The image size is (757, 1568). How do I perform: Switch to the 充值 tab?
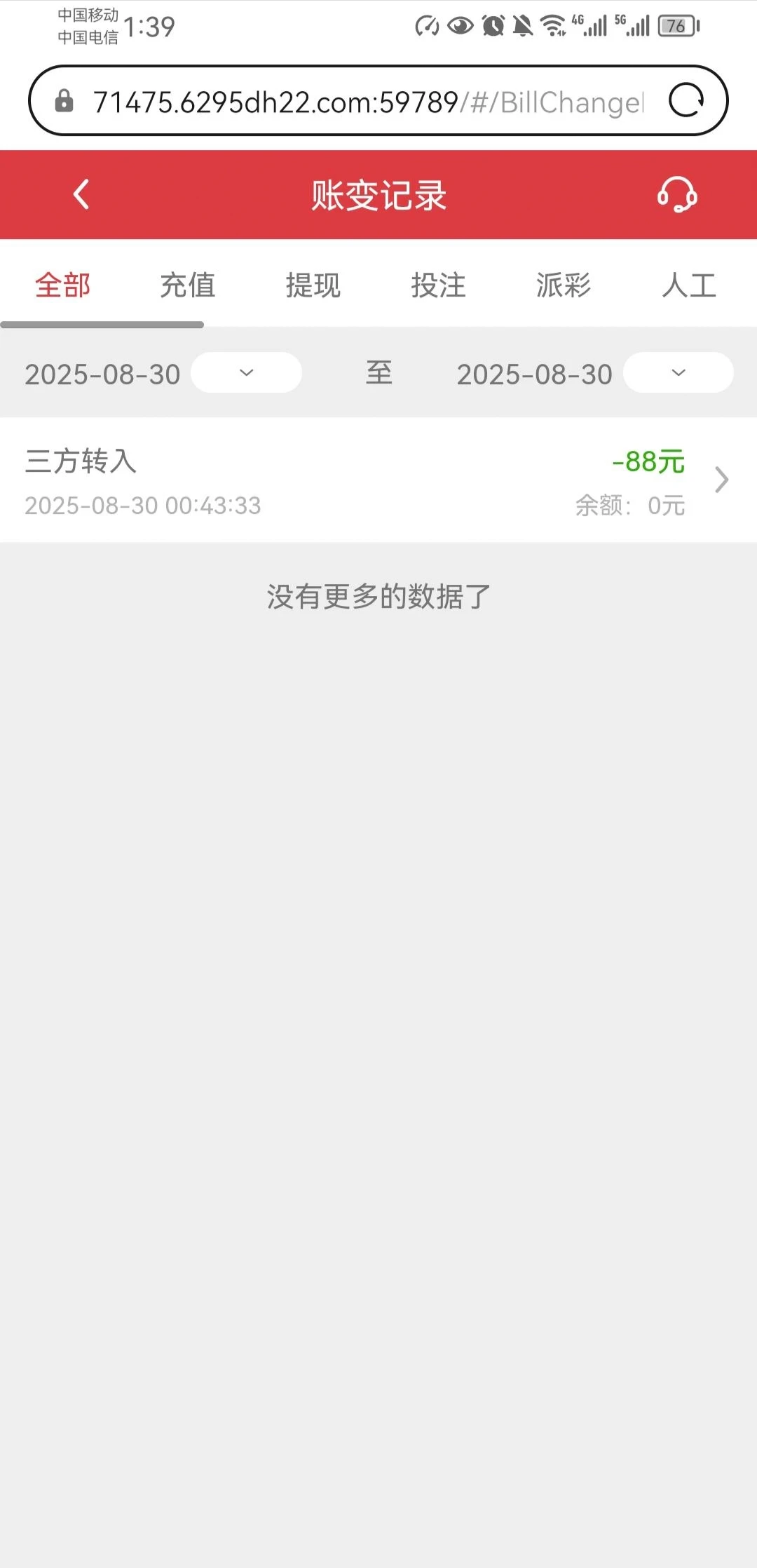click(188, 285)
